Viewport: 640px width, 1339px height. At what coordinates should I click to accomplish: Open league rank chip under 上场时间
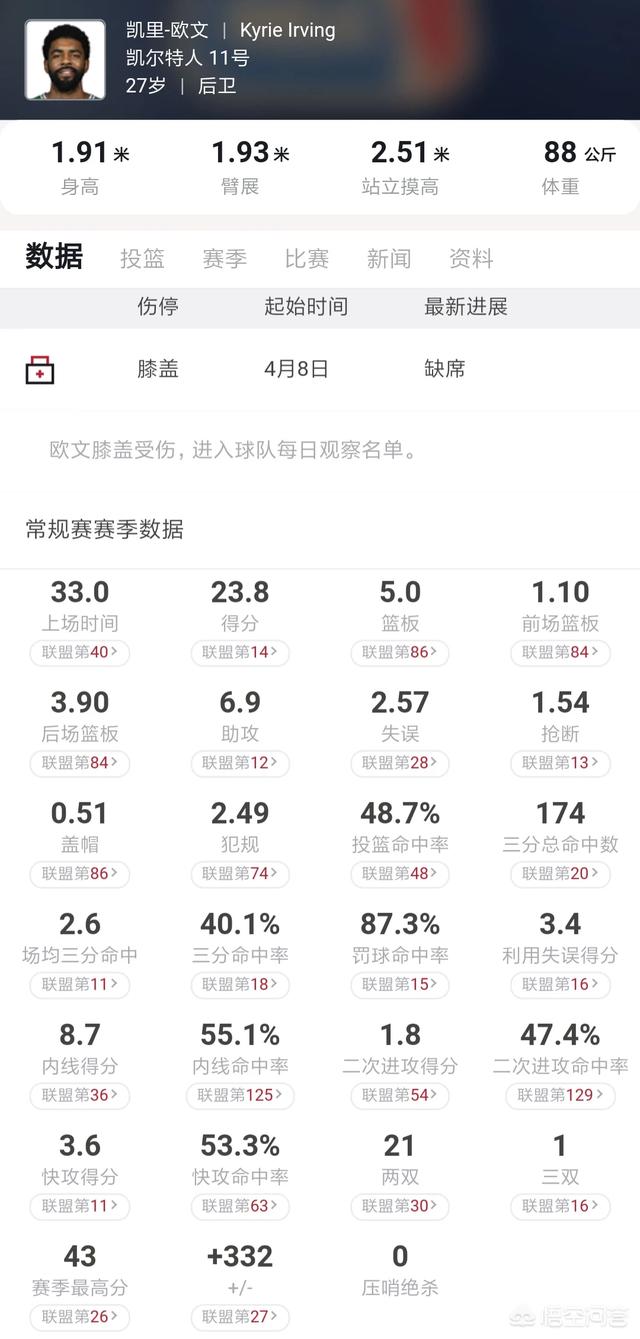coord(80,653)
